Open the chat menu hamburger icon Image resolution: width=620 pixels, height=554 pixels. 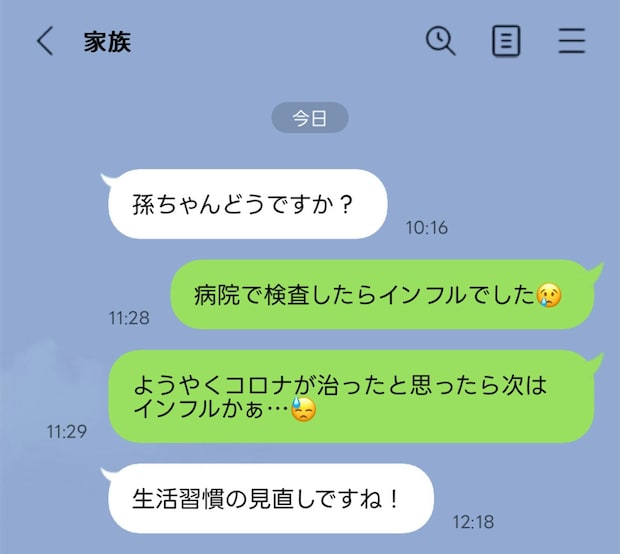(x=572, y=41)
